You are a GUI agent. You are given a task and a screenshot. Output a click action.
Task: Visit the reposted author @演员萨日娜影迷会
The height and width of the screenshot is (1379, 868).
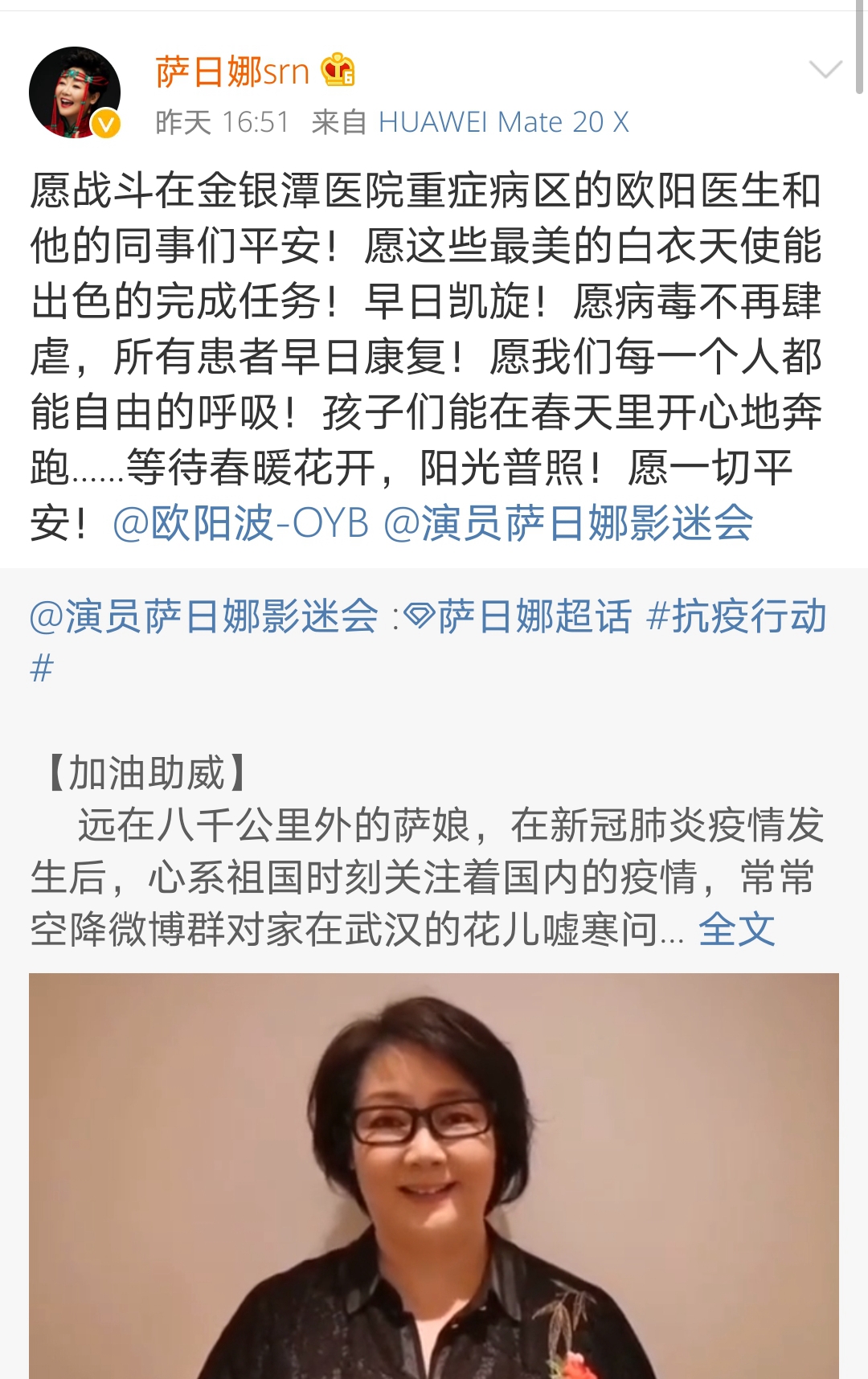pos(203,617)
